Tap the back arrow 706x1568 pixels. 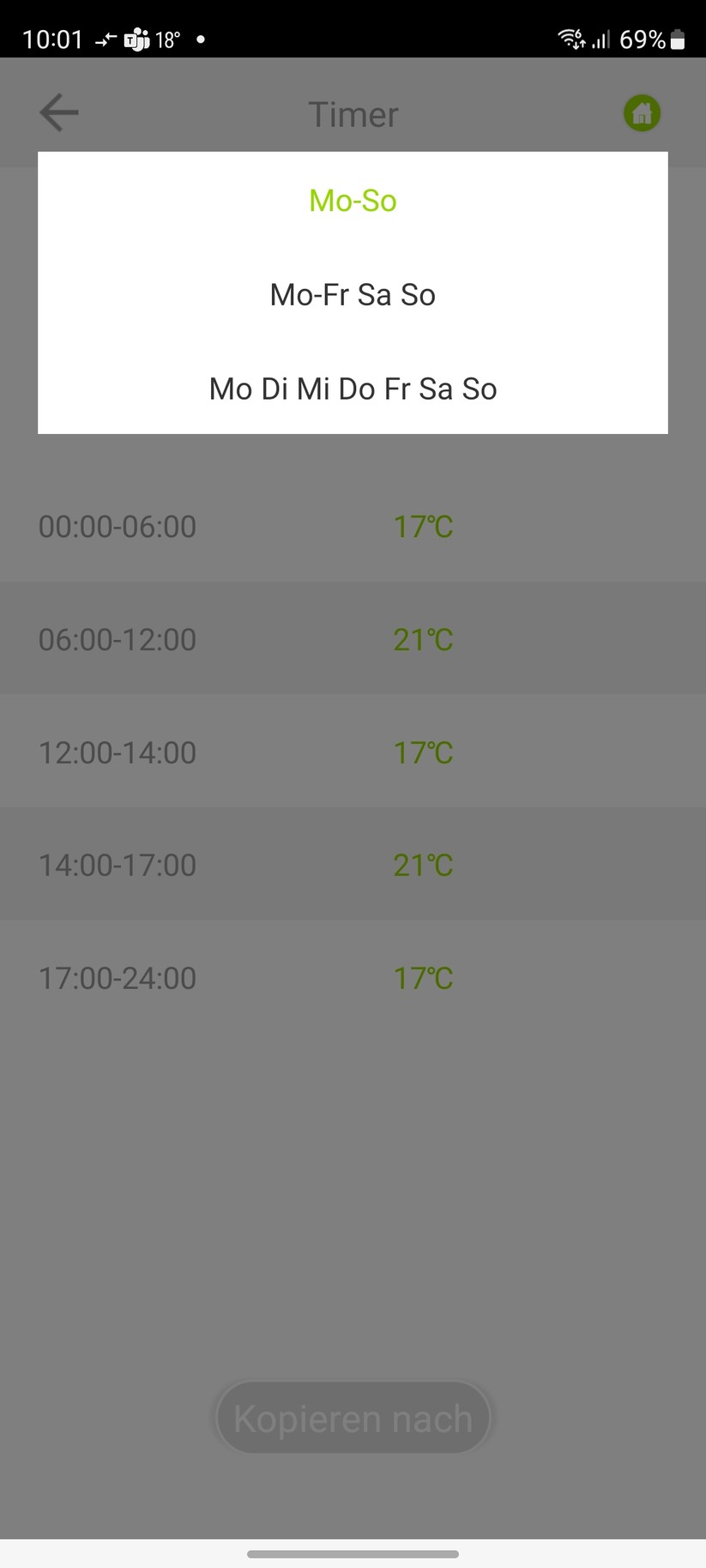[x=57, y=112]
